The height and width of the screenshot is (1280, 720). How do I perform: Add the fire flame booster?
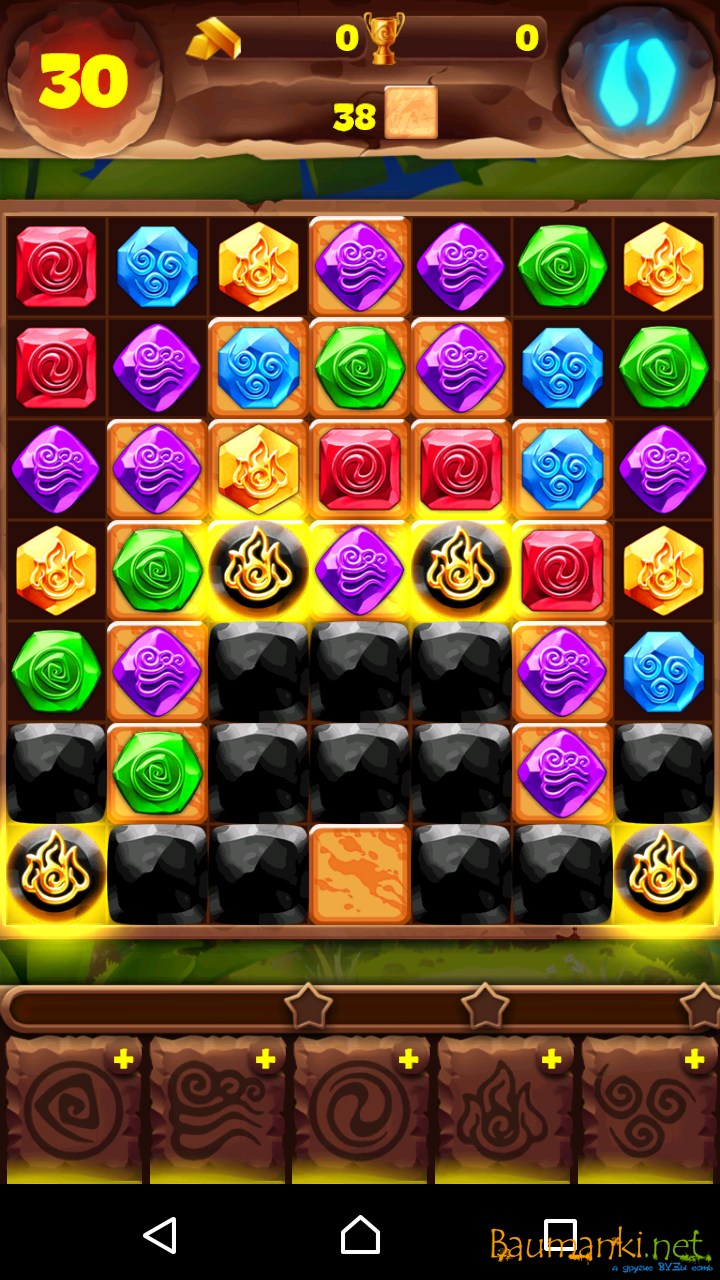click(x=551, y=1060)
